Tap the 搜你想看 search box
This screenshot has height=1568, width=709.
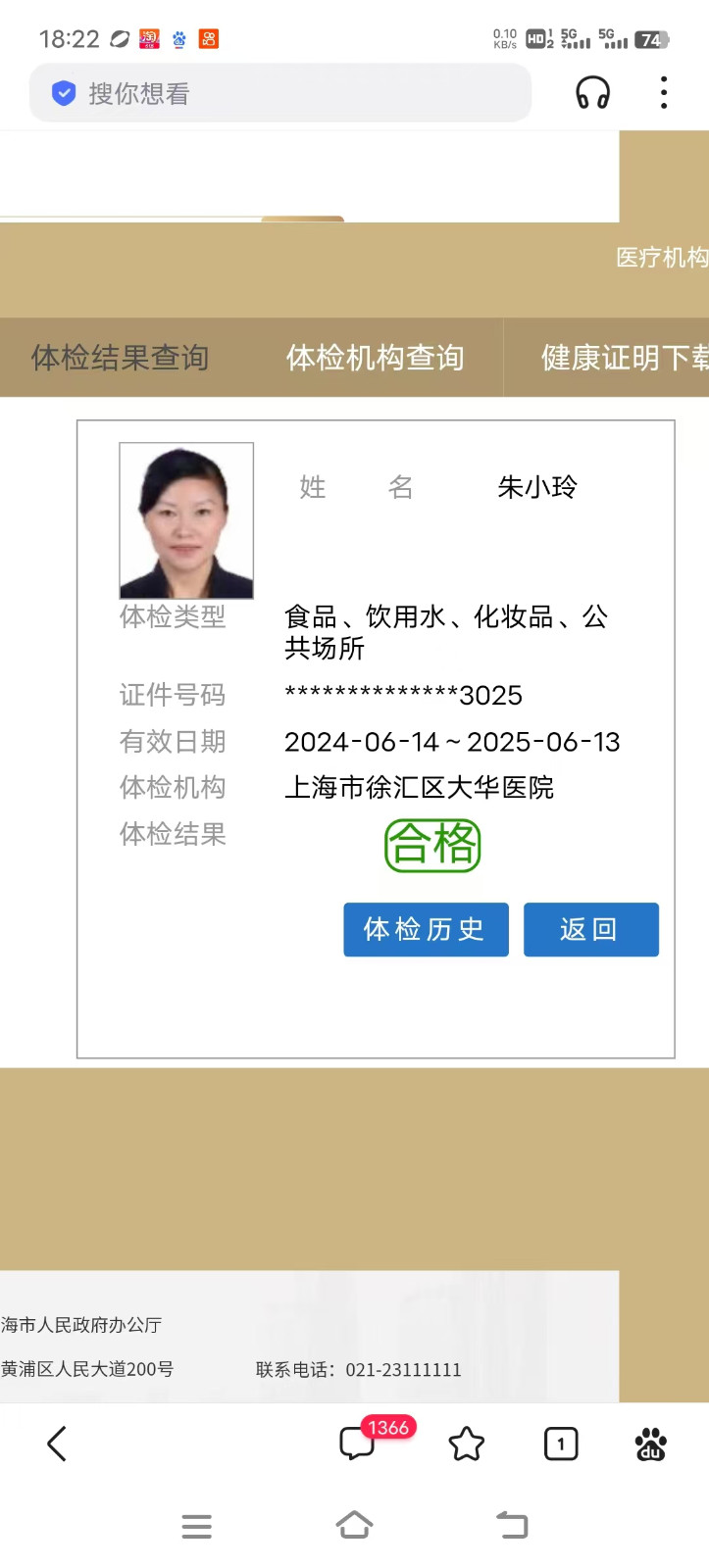click(279, 94)
